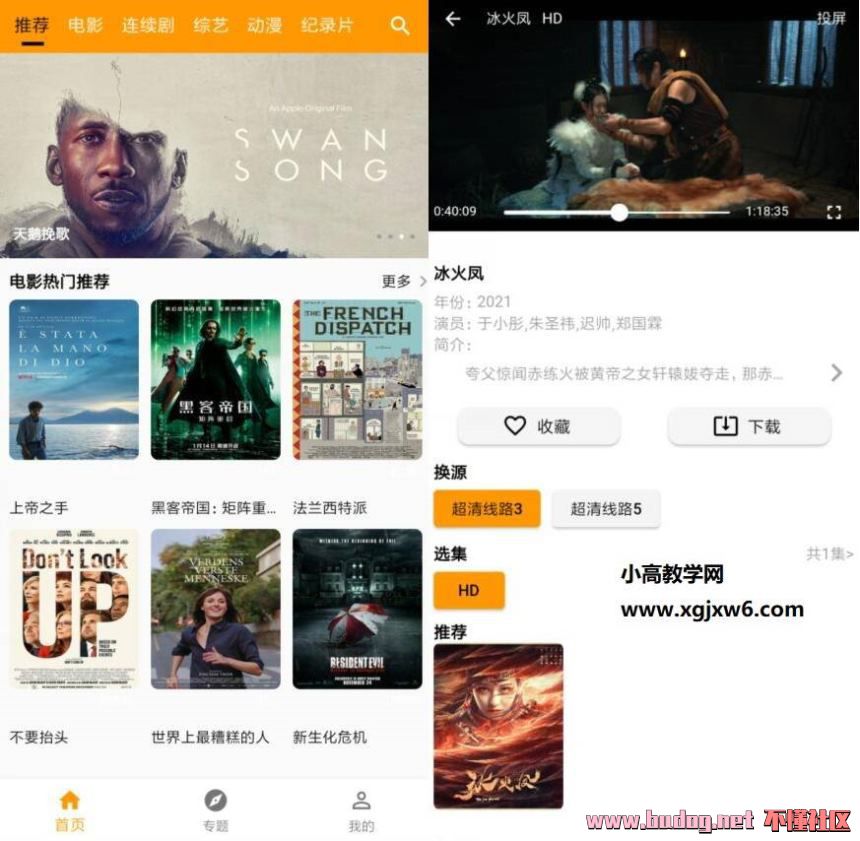The width and height of the screenshot is (860, 841).
Task: Switch to the 动漫 tab
Action: click(264, 26)
